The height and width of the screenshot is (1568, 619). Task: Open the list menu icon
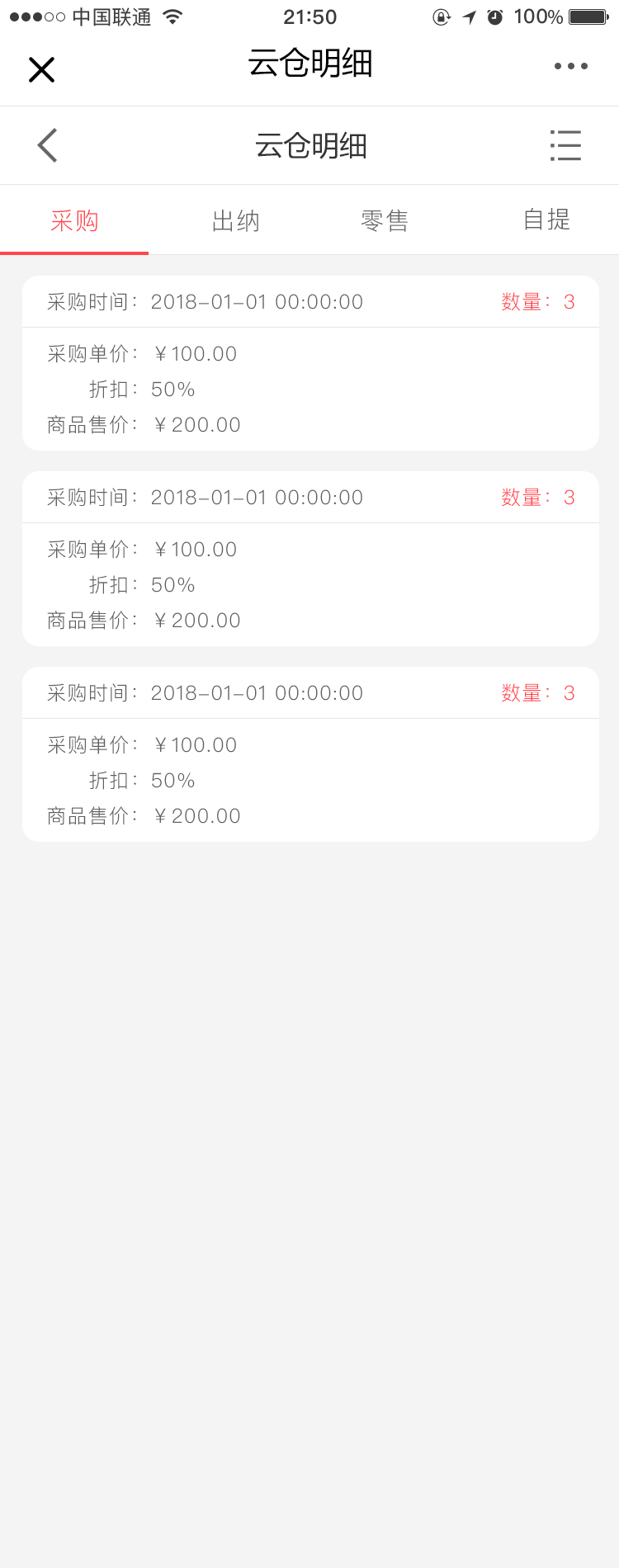click(565, 145)
